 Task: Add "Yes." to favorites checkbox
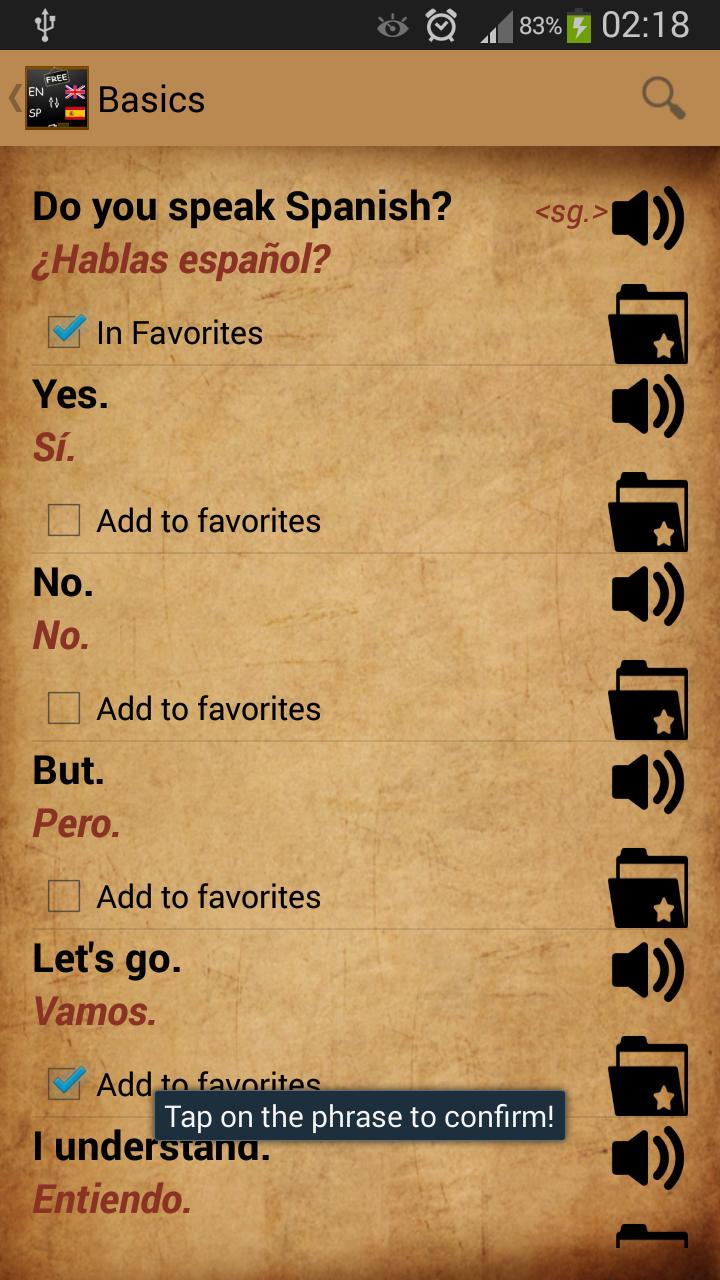tap(65, 520)
